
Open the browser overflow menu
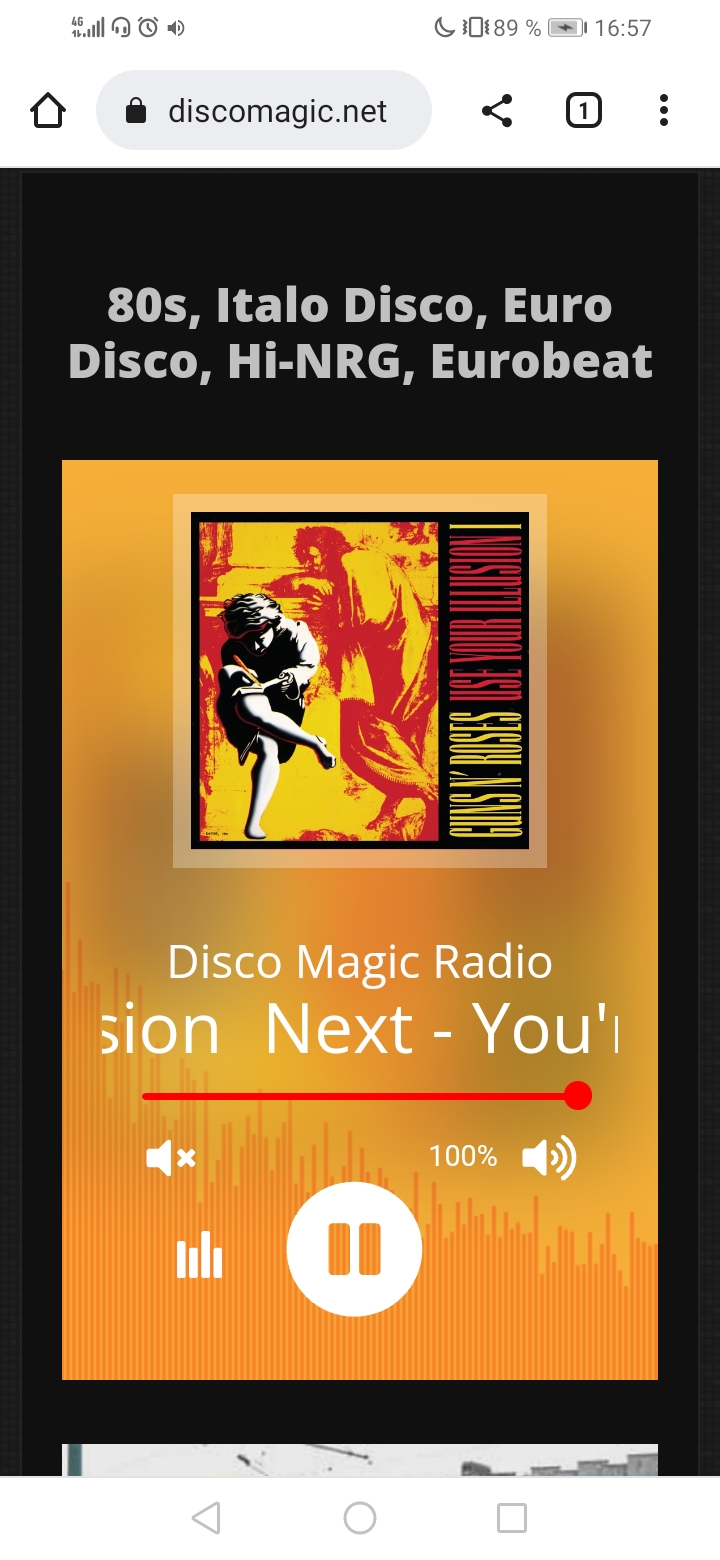coord(663,111)
